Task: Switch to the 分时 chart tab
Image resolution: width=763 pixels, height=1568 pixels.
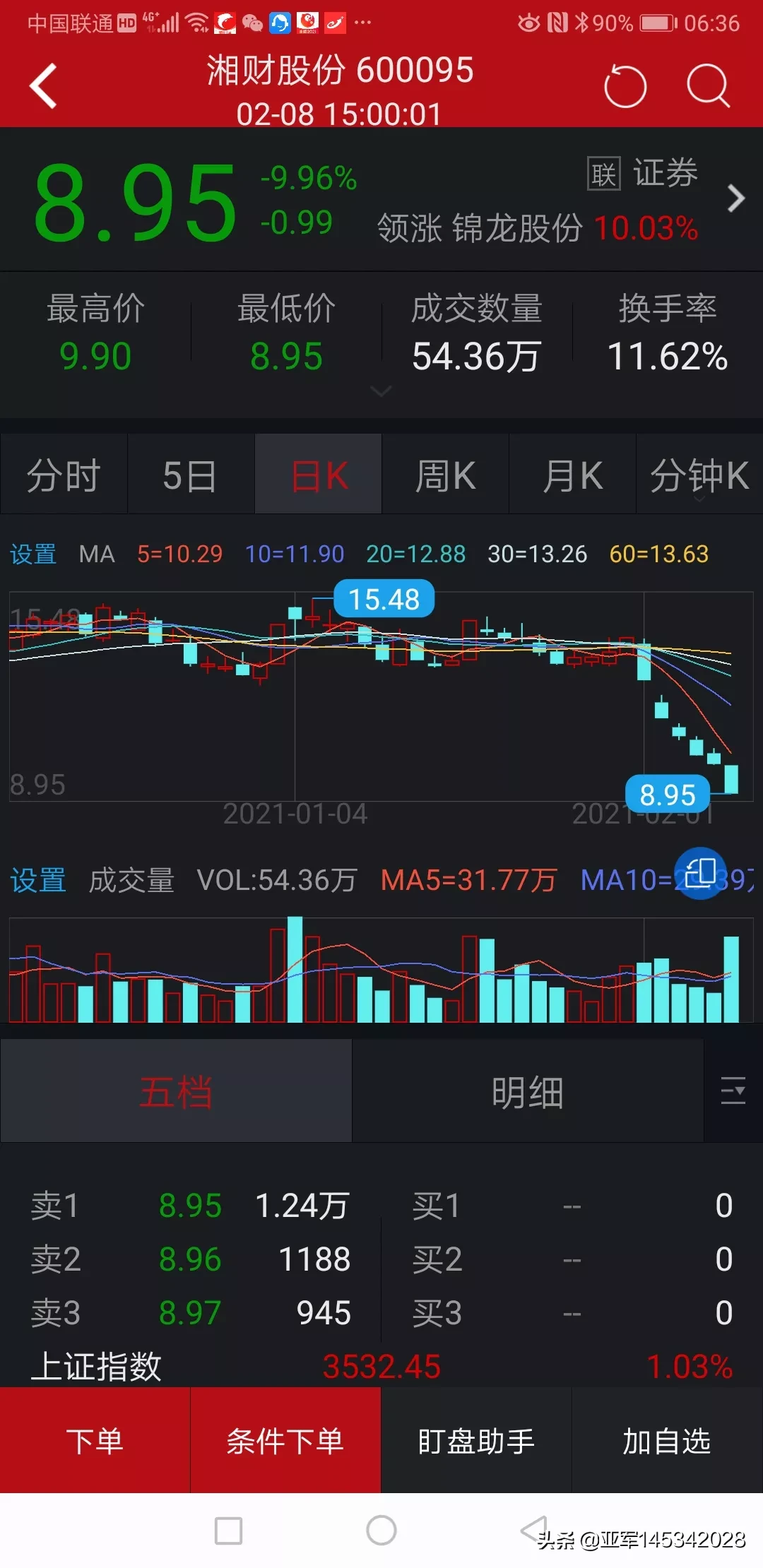Action: 64,475
